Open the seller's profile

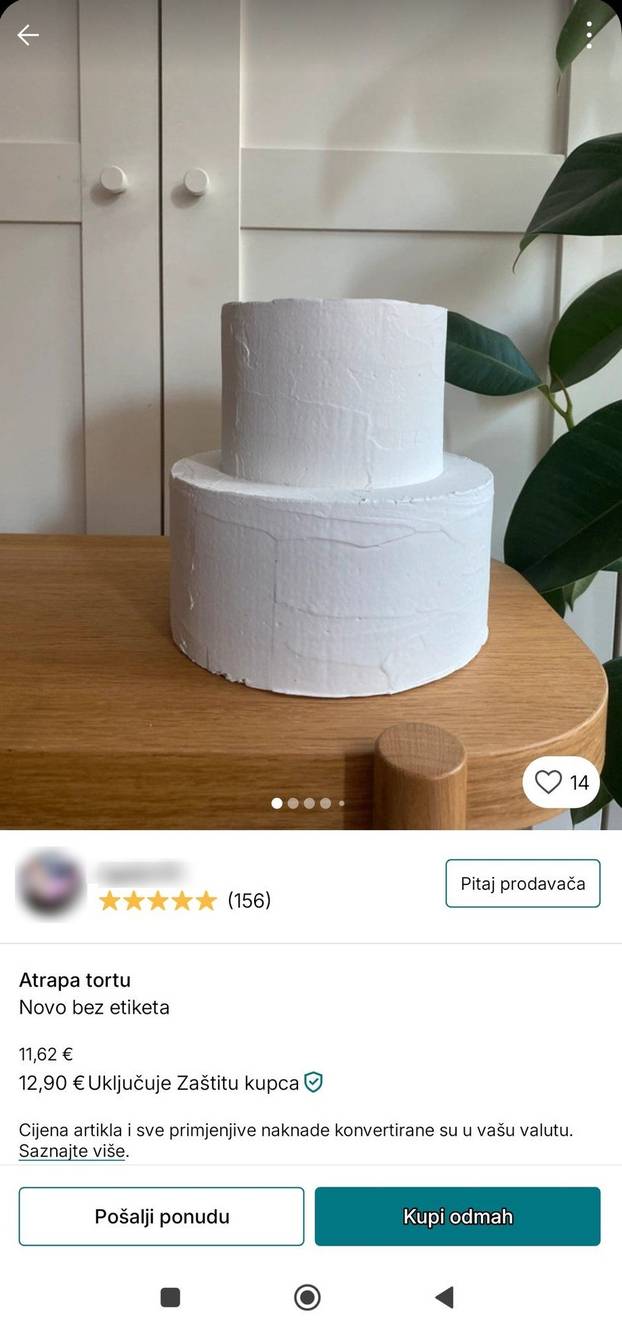coord(52,884)
